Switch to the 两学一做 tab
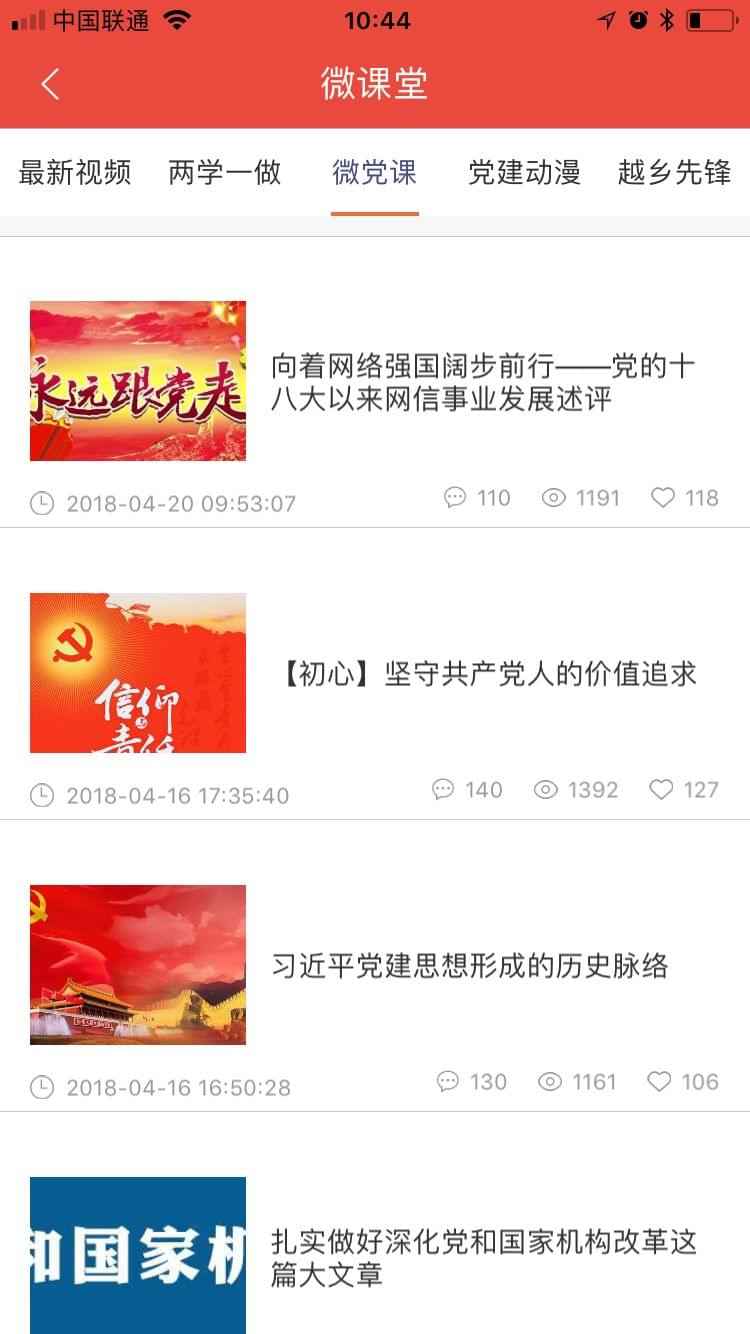The width and height of the screenshot is (750, 1334). [225, 173]
